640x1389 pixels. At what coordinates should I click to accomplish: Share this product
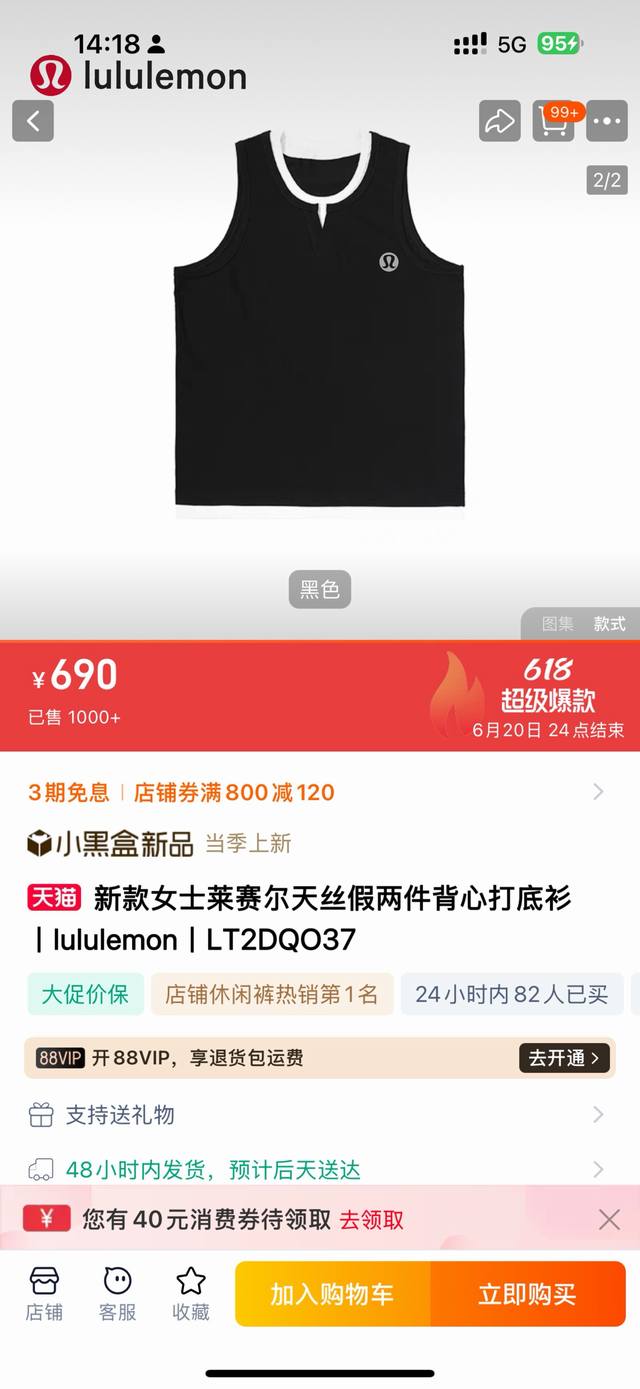(x=499, y=122)
